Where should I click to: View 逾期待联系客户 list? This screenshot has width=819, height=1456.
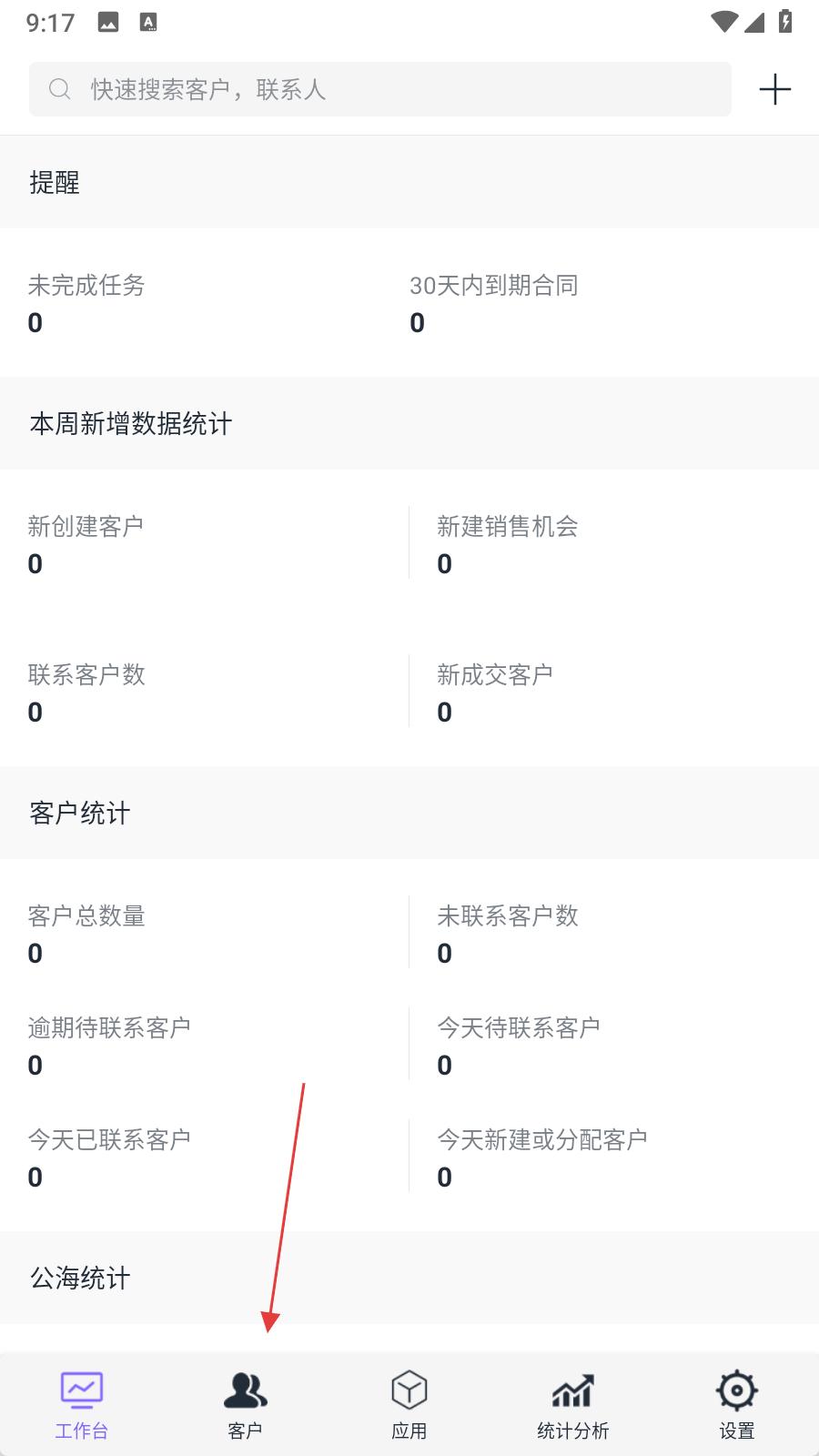[205, 1046]
